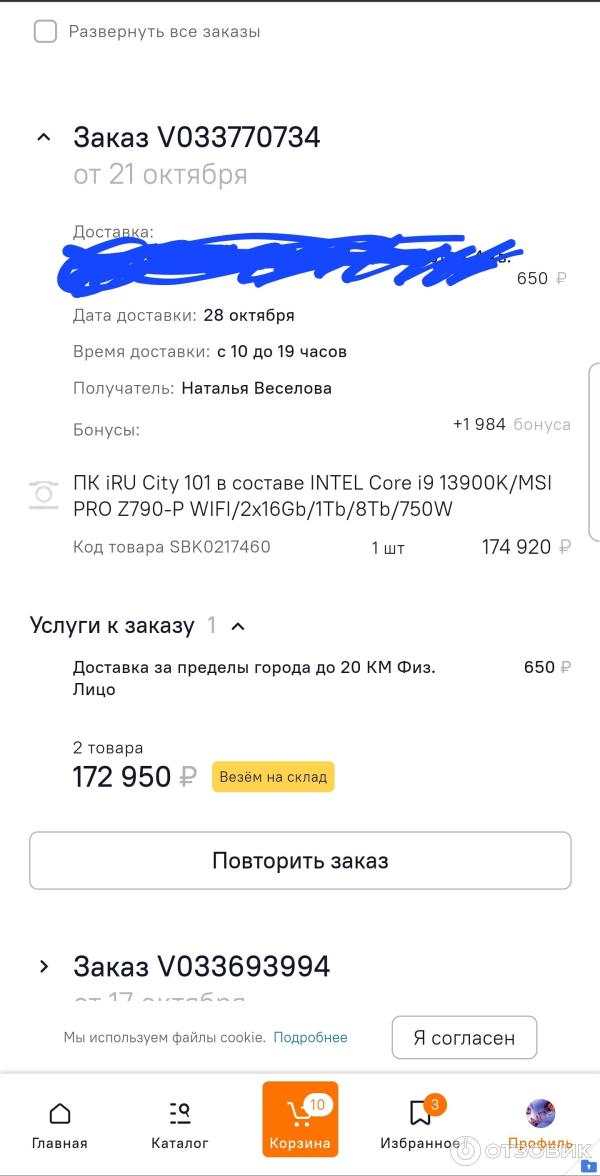Open the Корзина cart tab

[x=300, y=1120]
